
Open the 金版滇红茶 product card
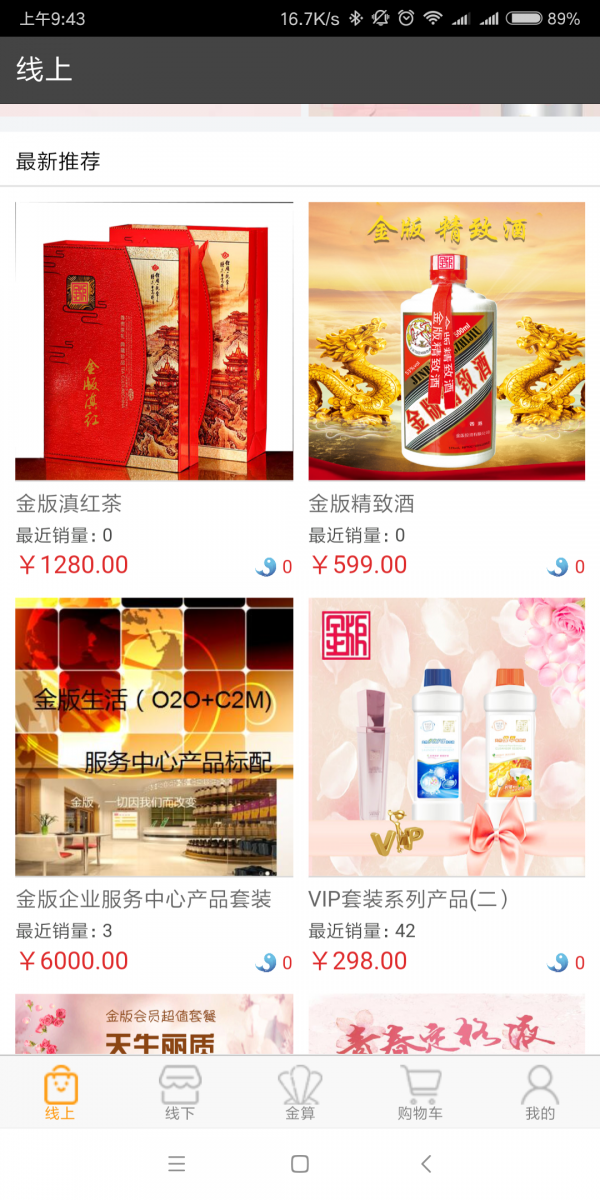[154, 342]
